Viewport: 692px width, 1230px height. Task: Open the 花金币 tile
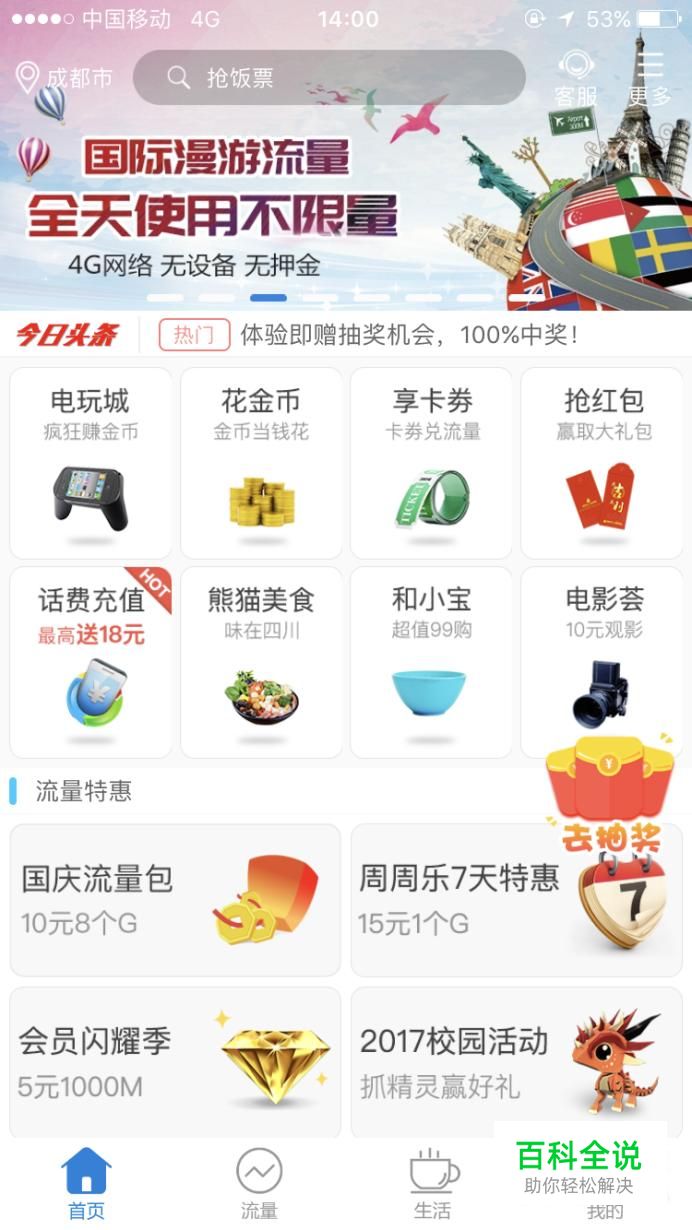pos(261,462)
